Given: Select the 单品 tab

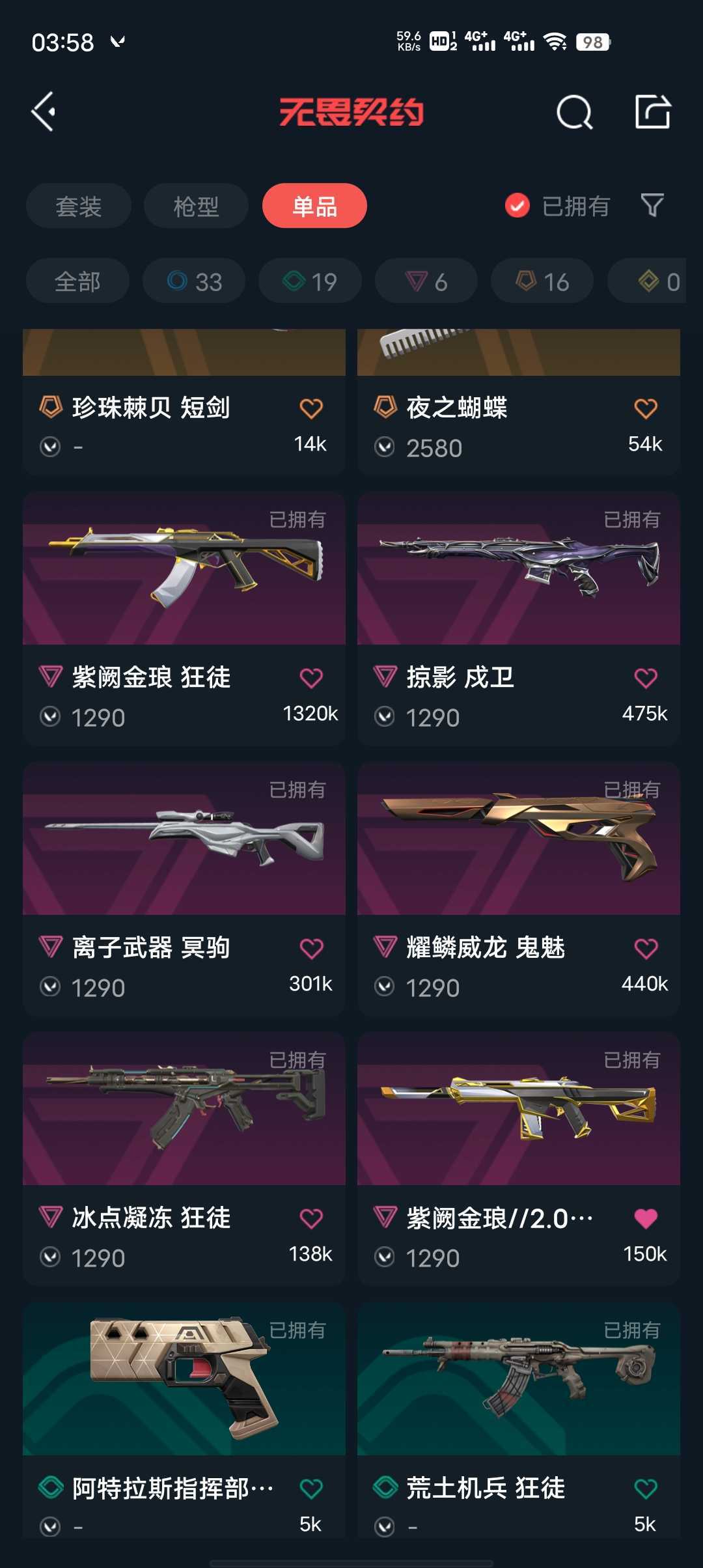Looking at the screenshot, I should [314, 206].
